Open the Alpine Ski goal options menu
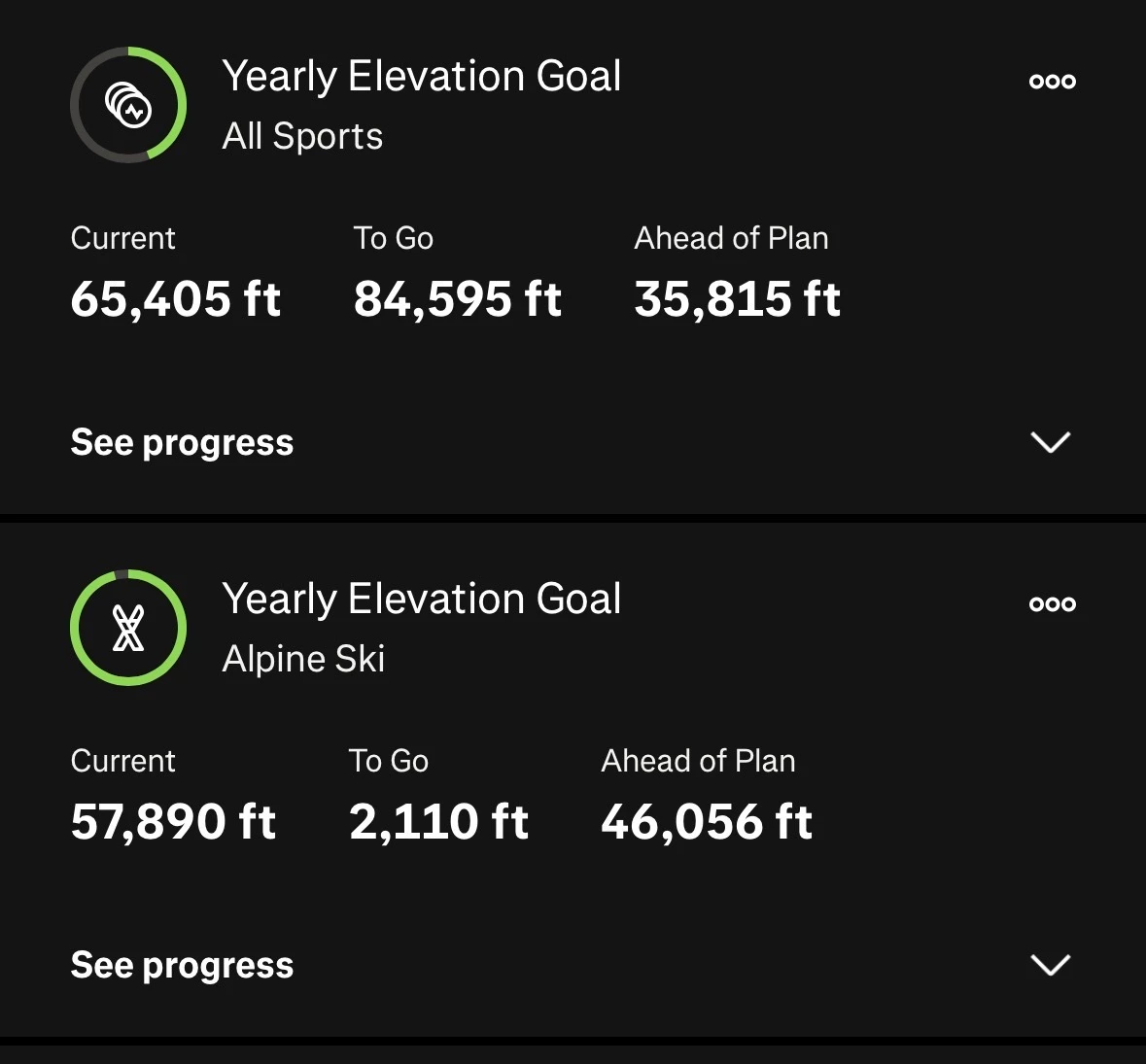The height and width of the screenshot is (1064, 1146). coord(1052,604)
